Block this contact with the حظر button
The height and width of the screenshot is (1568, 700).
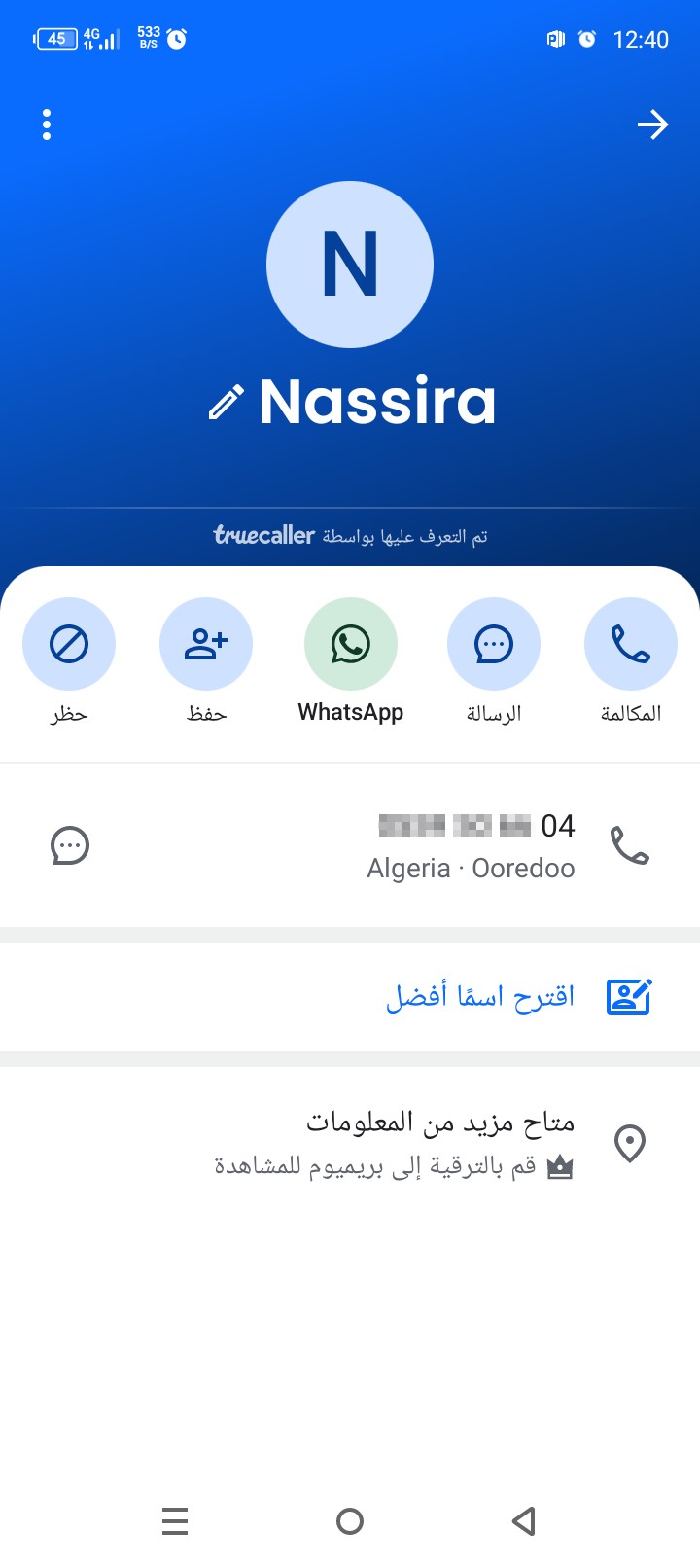(x=69, y=644)
